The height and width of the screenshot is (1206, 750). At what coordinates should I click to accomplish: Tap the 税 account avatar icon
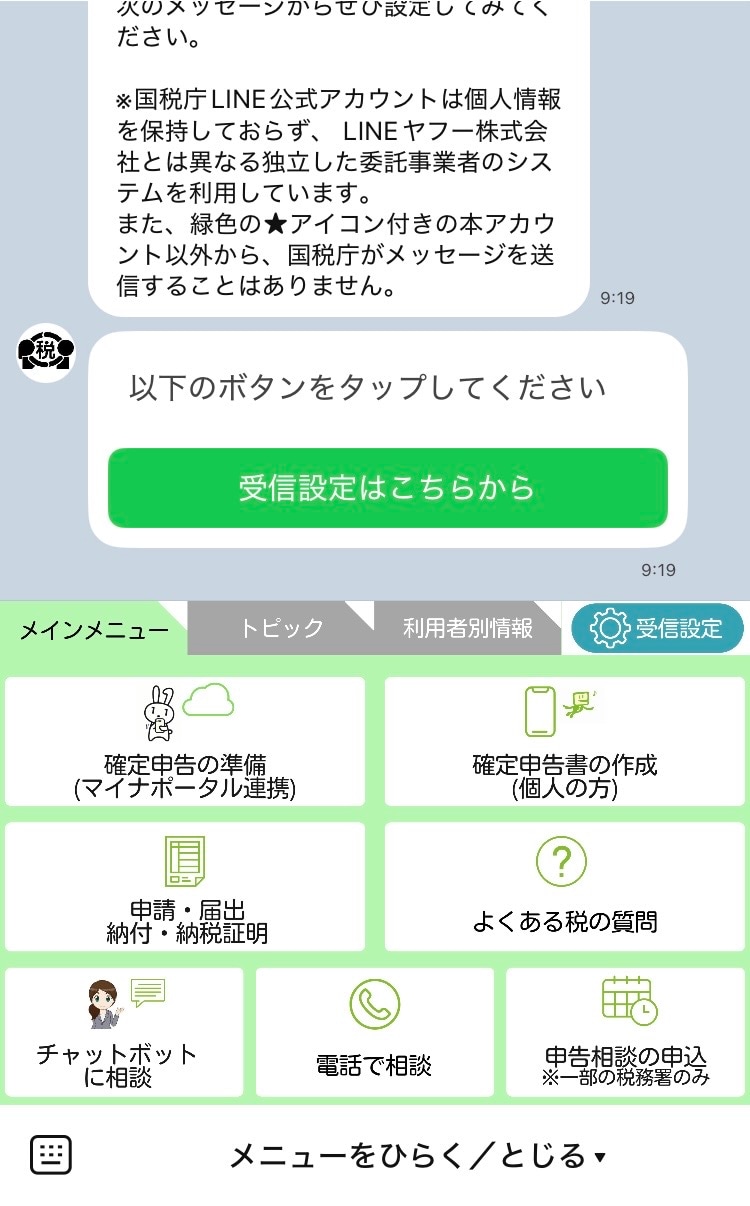[44, 352]
